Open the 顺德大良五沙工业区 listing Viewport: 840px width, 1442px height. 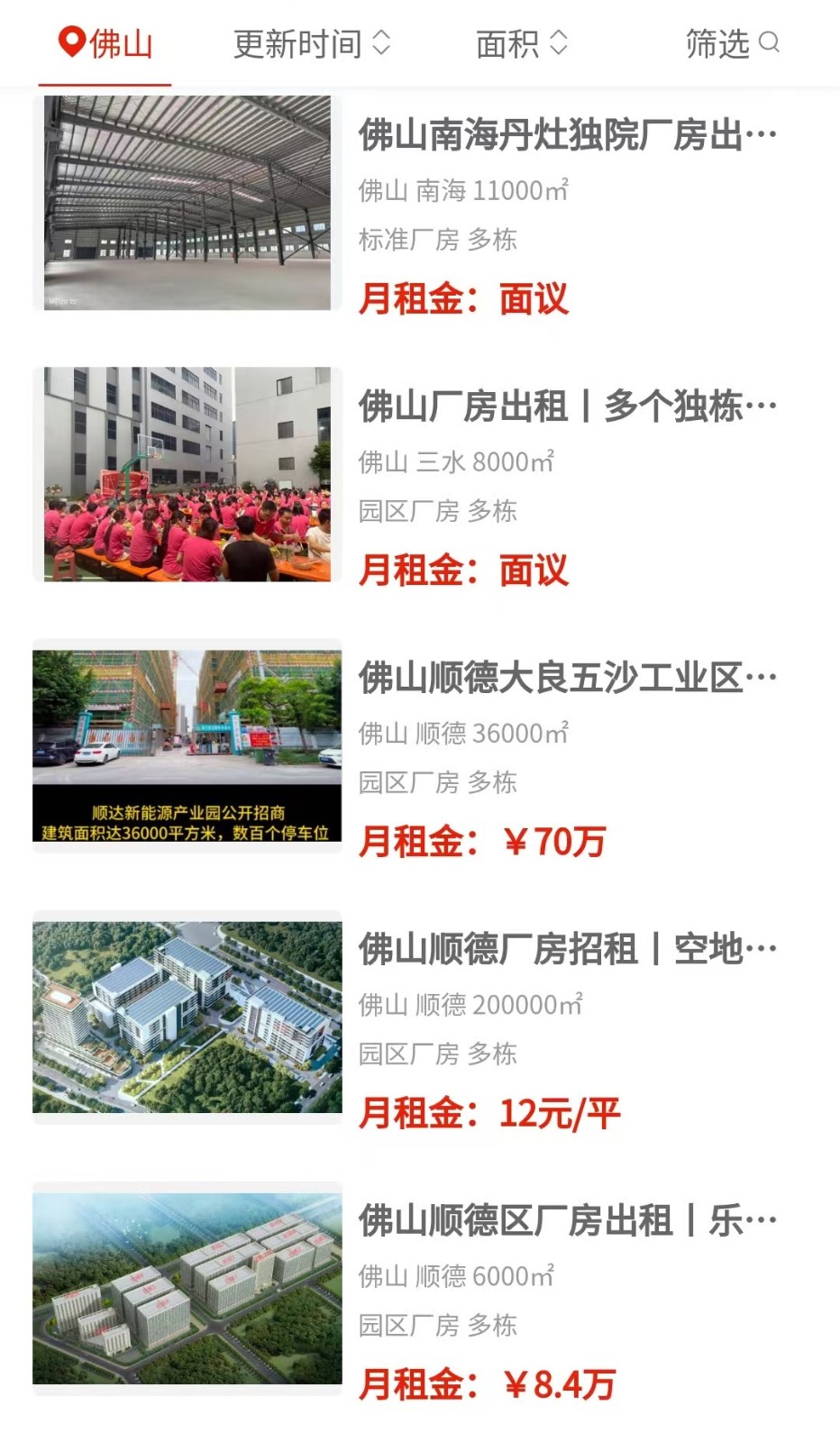coord(566,679)
